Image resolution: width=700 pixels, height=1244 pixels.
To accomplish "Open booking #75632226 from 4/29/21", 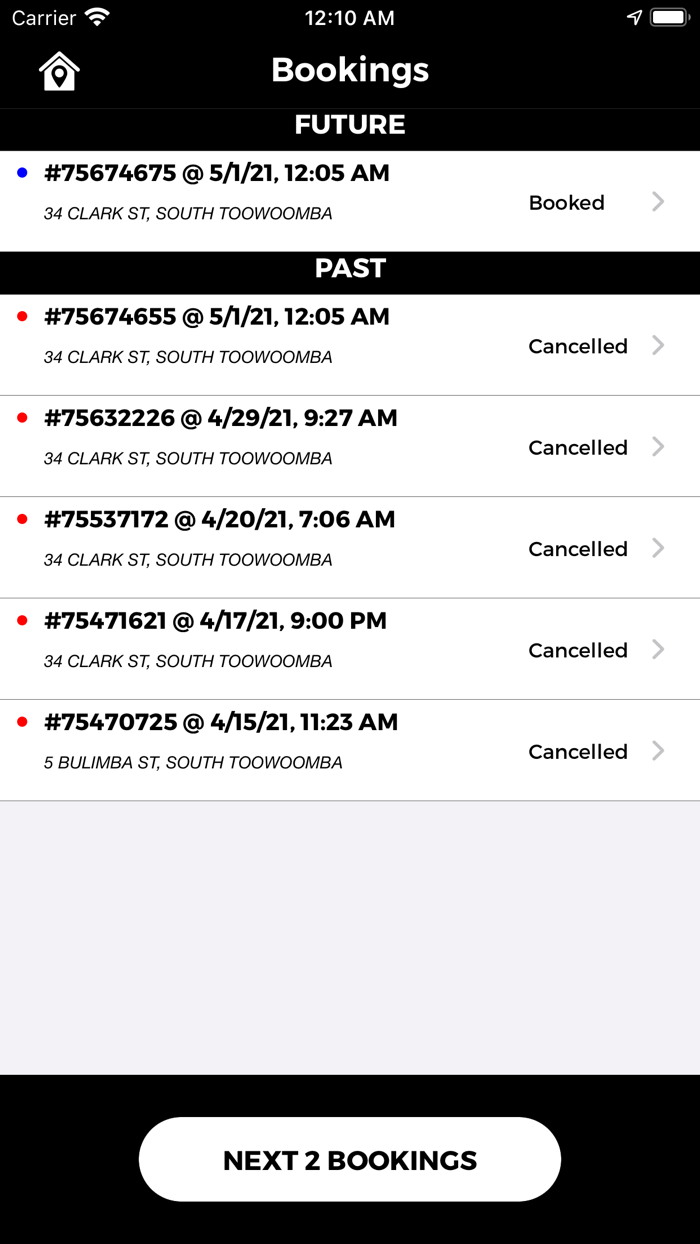I will [350, 446].
